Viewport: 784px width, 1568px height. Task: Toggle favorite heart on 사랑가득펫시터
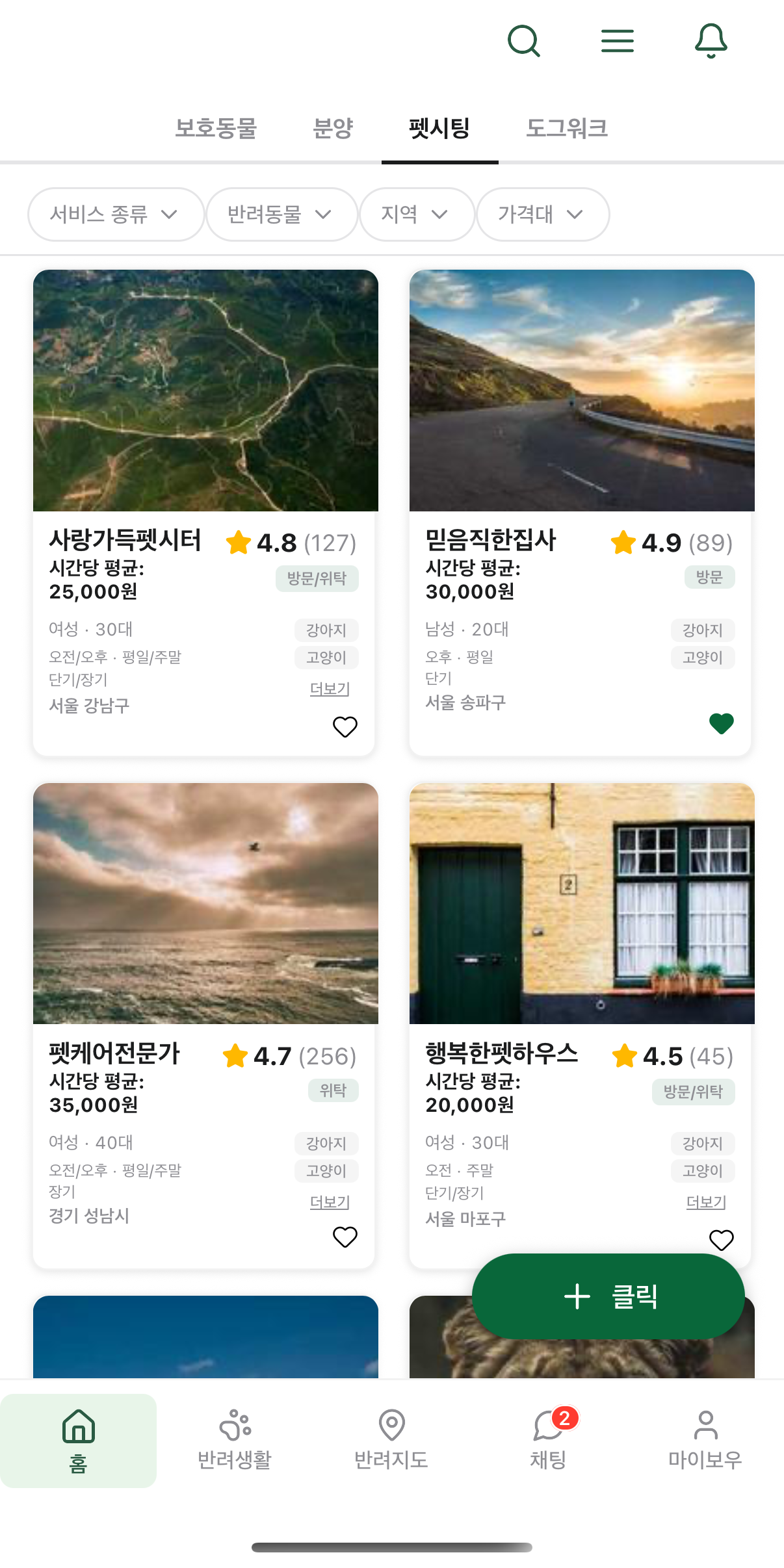[345, 726]
